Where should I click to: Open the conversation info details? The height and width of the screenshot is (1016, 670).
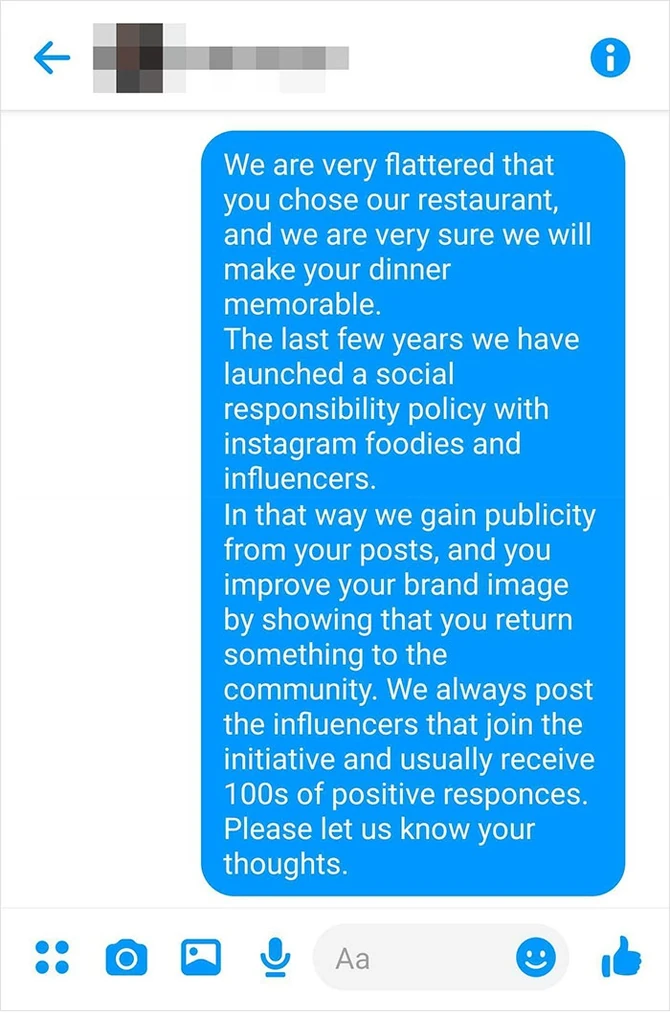click(610, 58)
